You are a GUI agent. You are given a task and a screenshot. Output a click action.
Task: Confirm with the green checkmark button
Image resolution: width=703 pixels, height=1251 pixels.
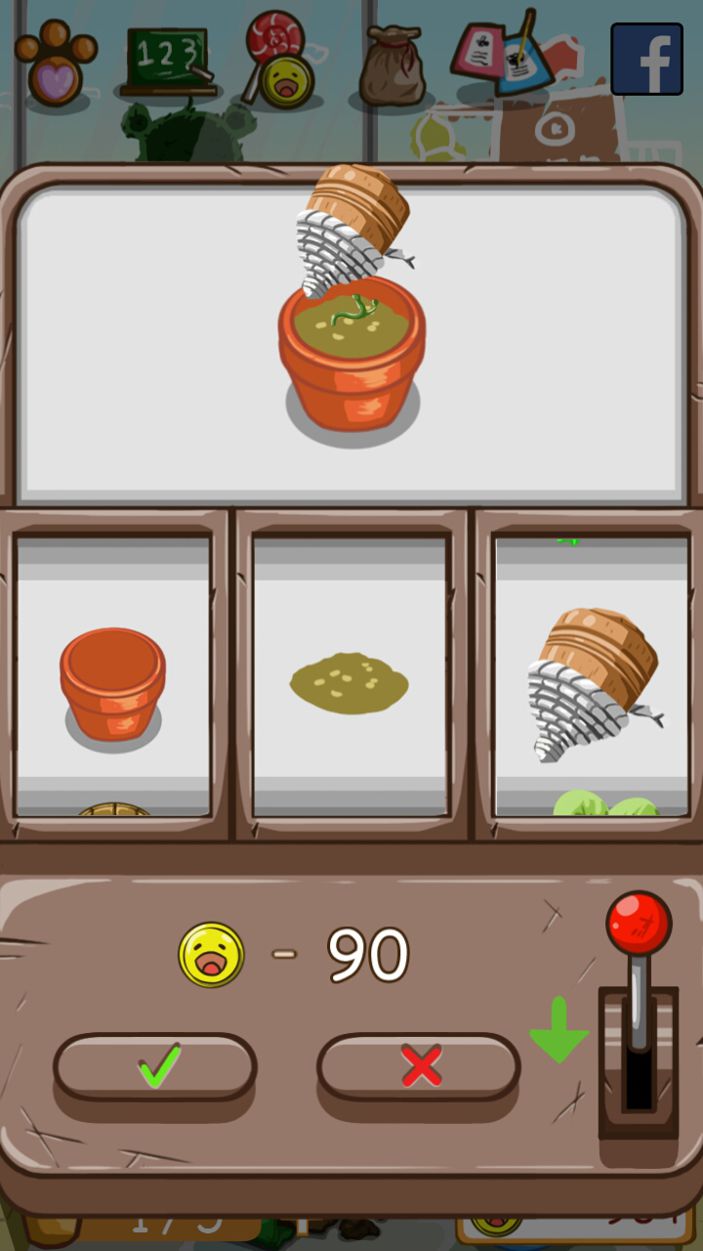(x=155, y=1067)
